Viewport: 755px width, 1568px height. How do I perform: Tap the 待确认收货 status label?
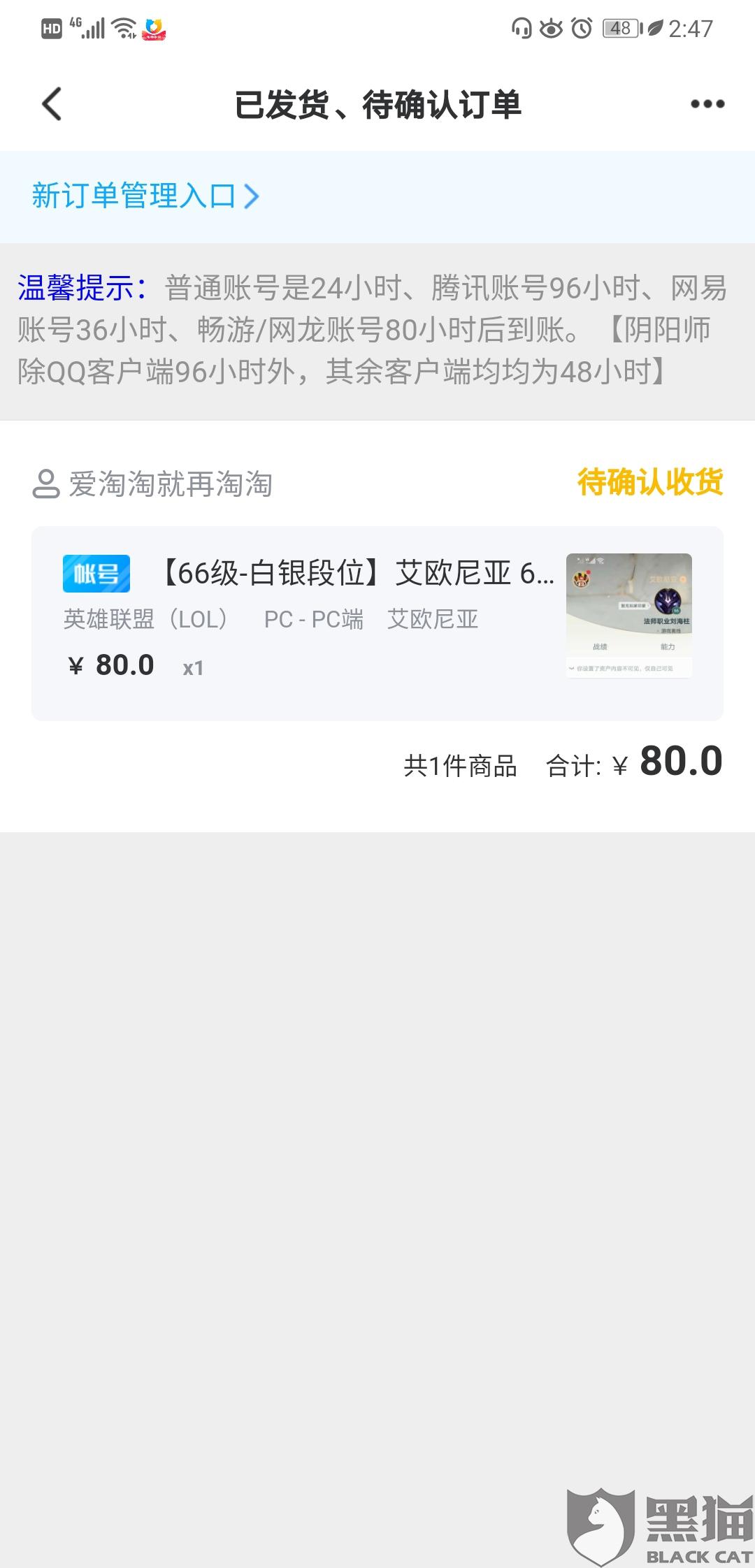649,481
